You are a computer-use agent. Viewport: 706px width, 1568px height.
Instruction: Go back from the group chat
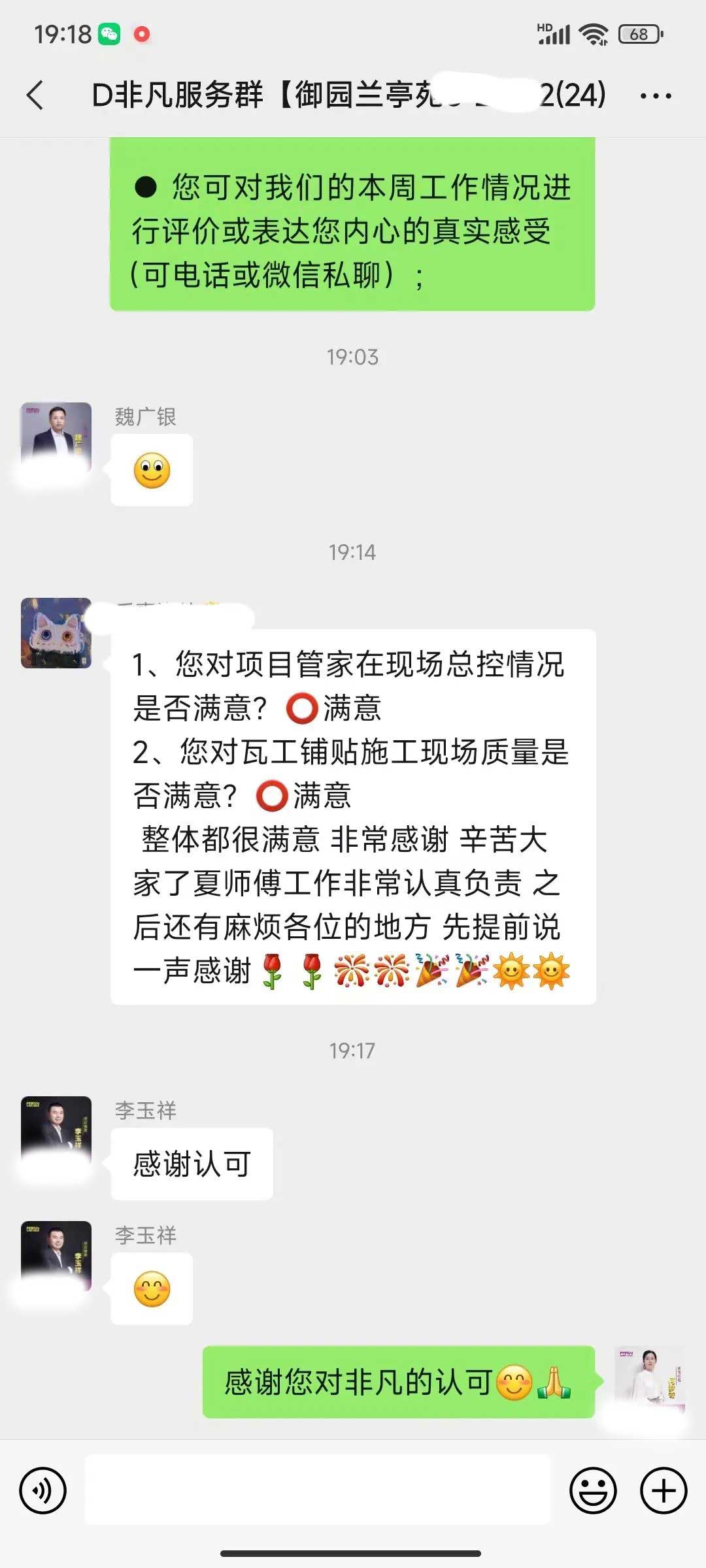36,95
